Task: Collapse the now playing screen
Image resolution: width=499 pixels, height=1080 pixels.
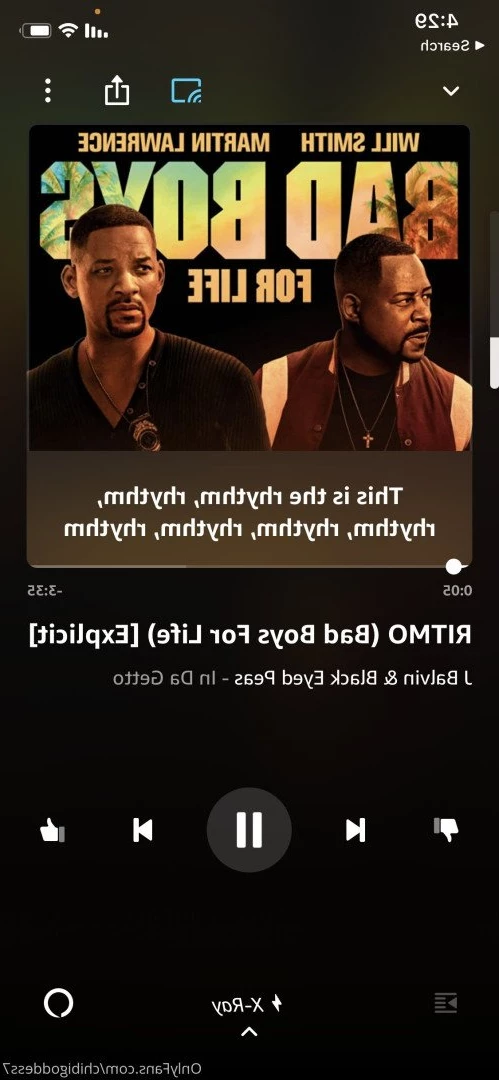Action: click(451, 91)
